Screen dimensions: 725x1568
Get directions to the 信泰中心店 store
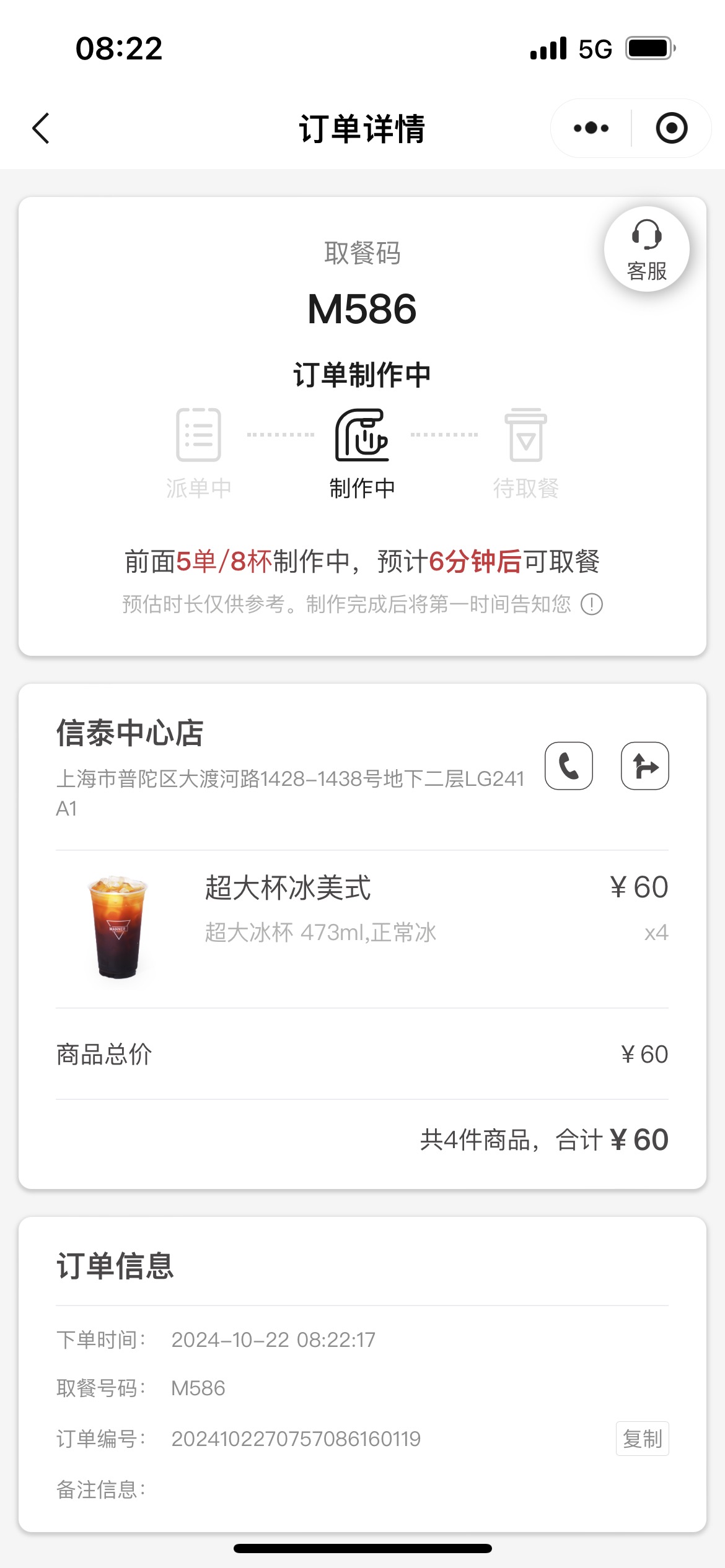point(645,766)
